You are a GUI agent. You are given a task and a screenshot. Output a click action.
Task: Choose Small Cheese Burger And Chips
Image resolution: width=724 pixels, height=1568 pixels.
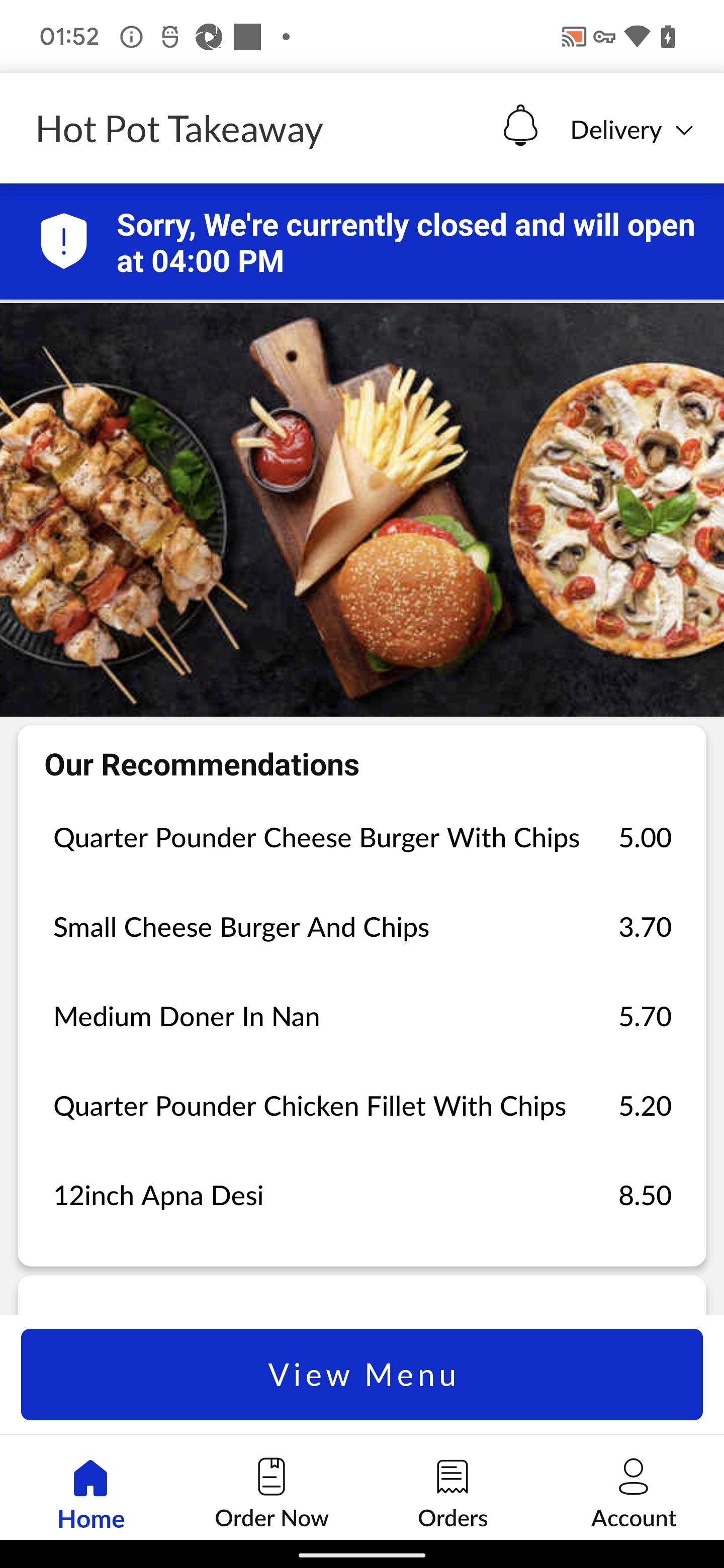[361, 927]
